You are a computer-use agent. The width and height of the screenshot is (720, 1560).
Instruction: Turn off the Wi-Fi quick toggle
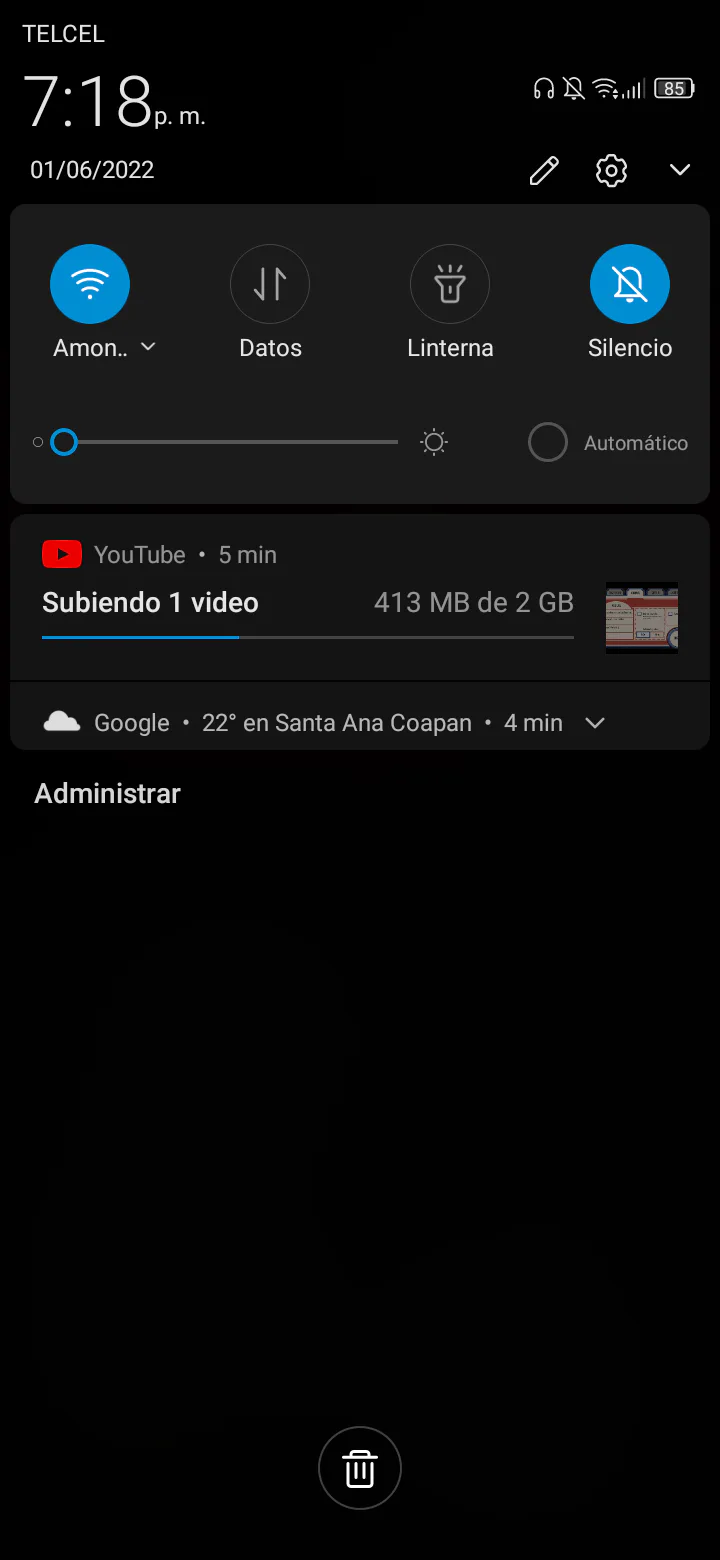tap(90, 284)
